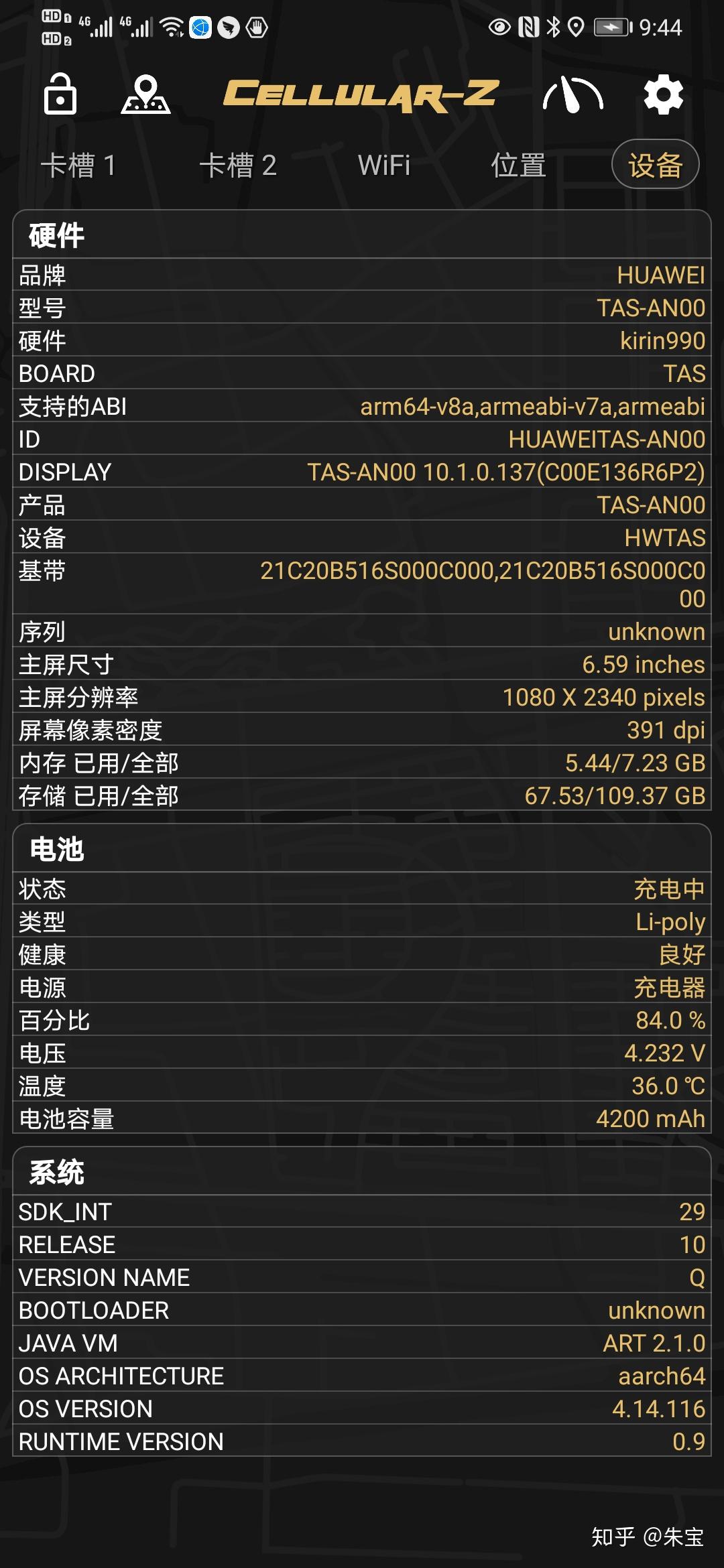Open the map location icon
The width and height of the screenshot is (724, 1568).
click(145, 94)
